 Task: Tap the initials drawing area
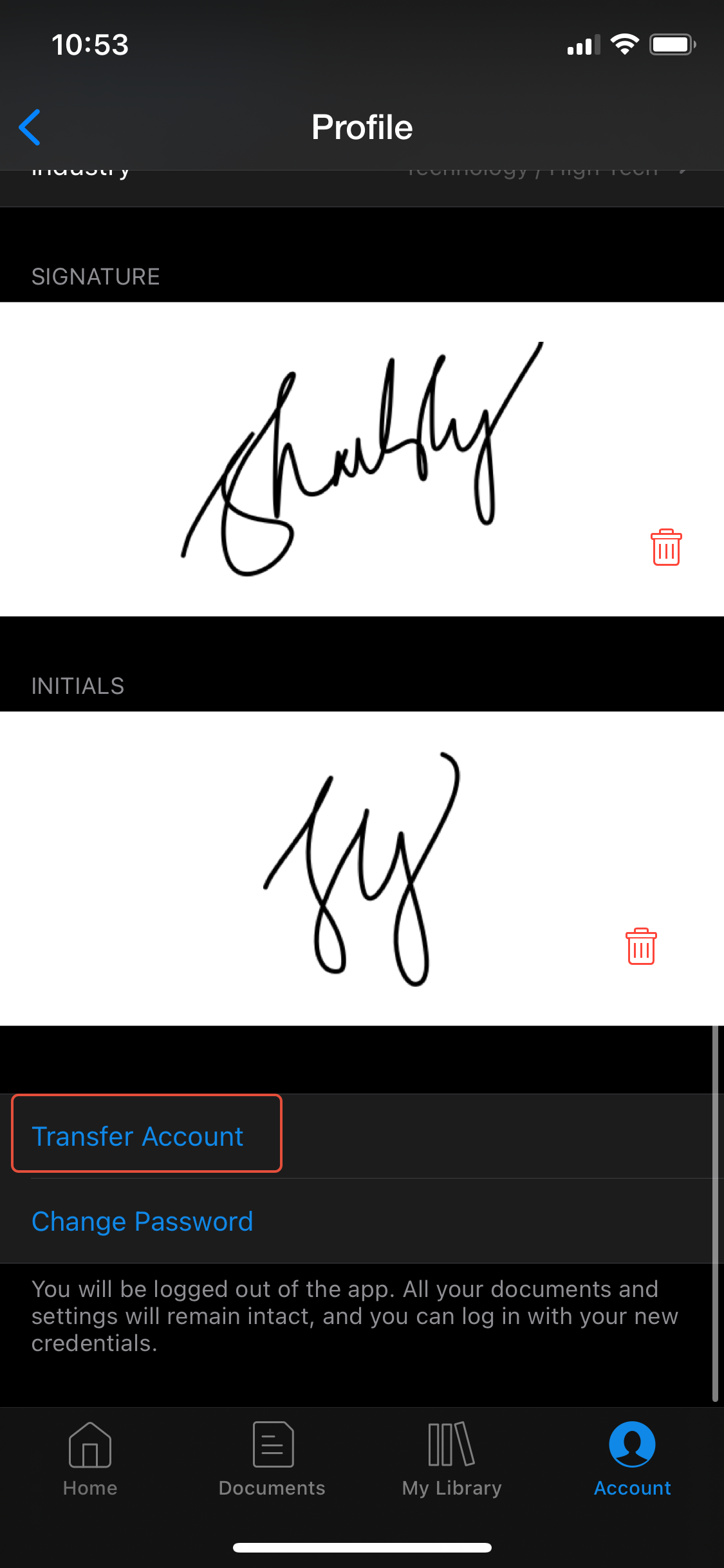(362, 868)
